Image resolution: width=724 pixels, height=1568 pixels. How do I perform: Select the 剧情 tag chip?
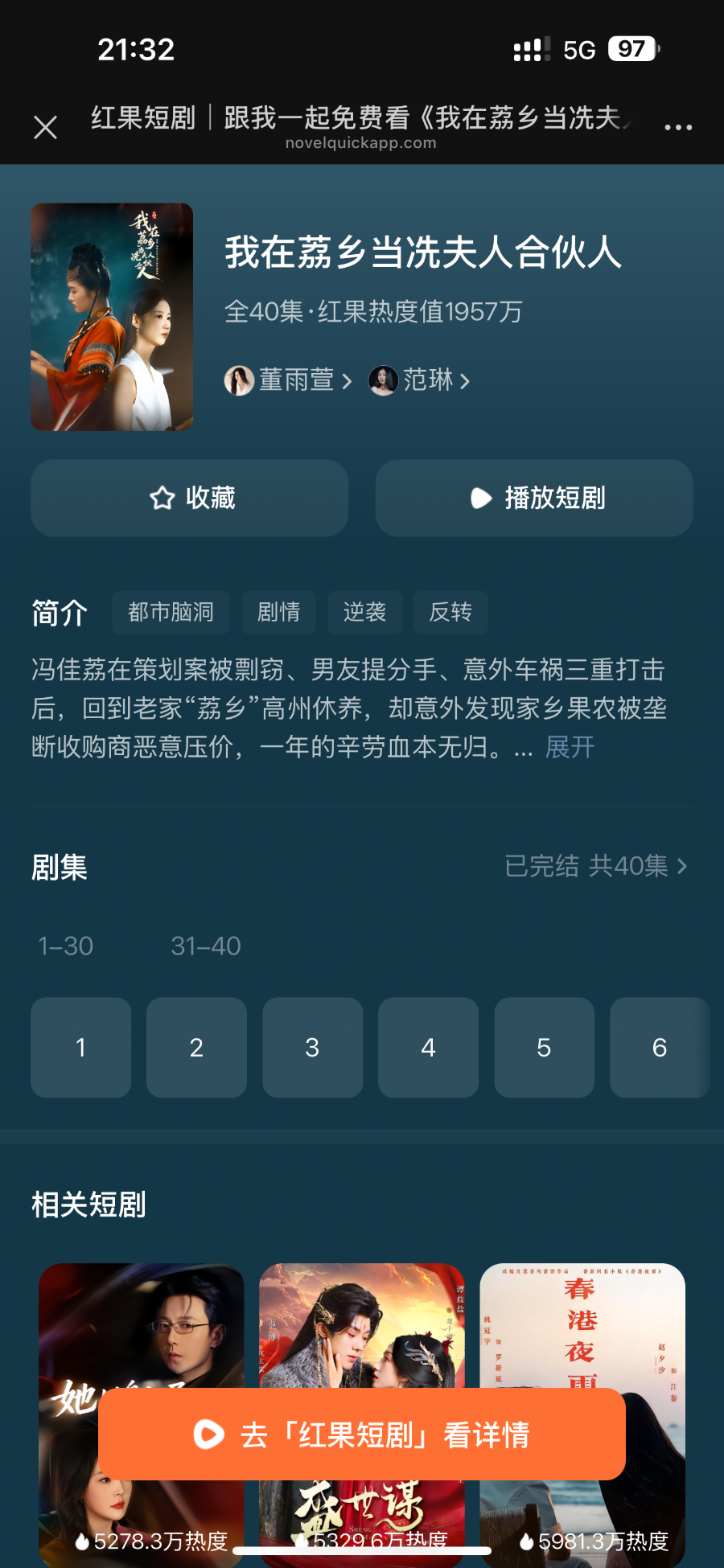[x=278, y=612]
